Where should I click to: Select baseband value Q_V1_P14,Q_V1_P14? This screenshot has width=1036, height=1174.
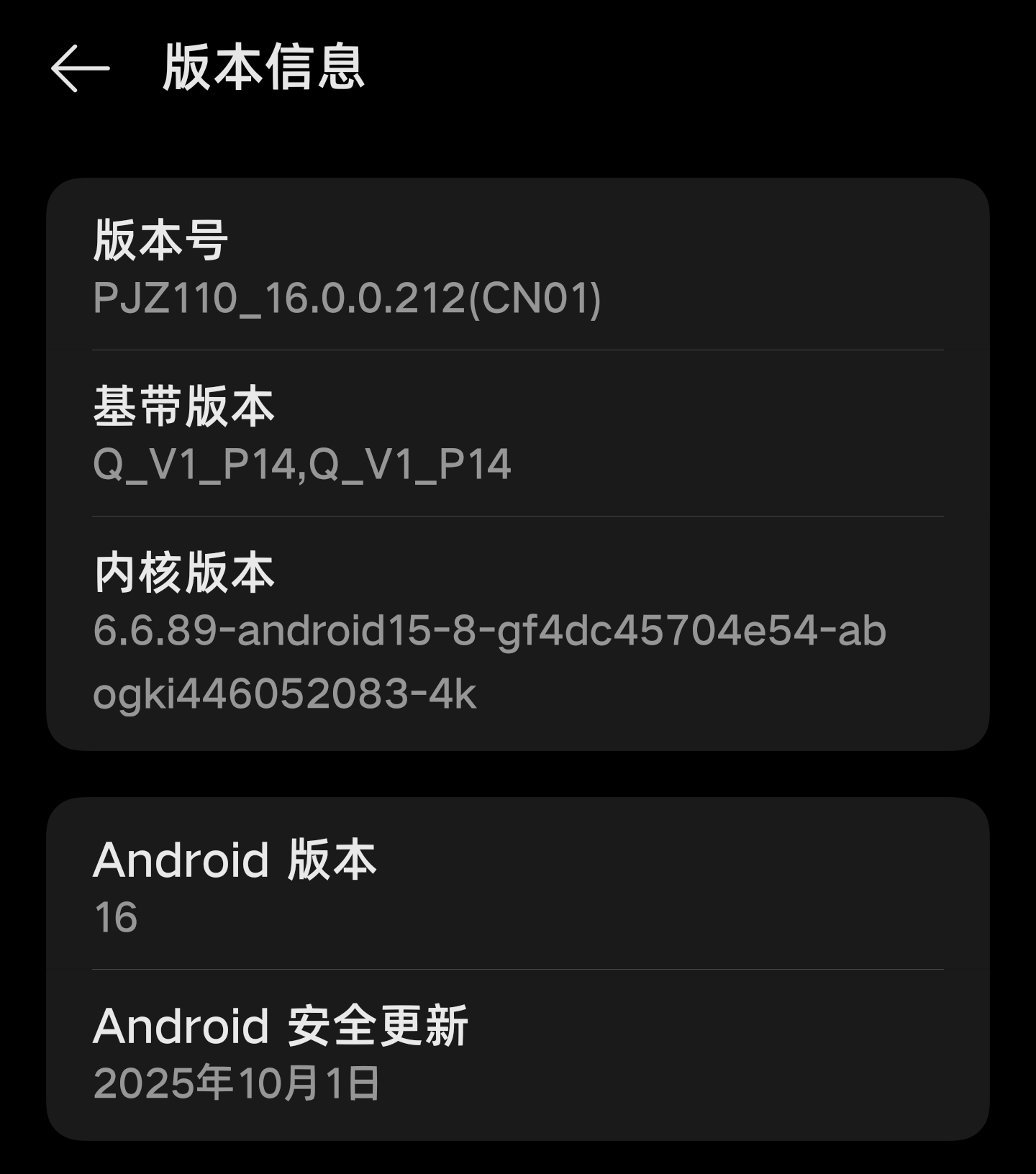pyautogui.click(x=302, y=464)
